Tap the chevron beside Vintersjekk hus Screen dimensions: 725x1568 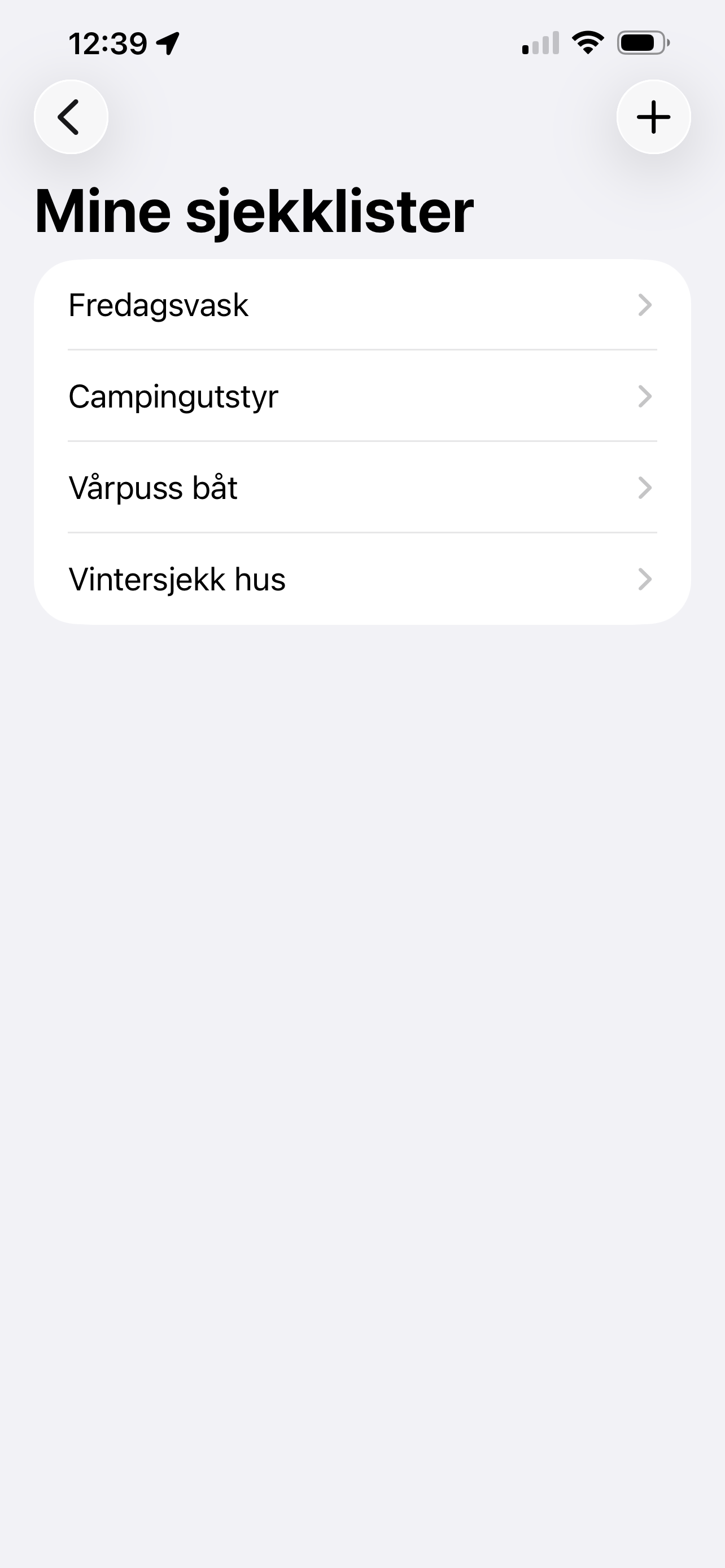pos(645,580)
